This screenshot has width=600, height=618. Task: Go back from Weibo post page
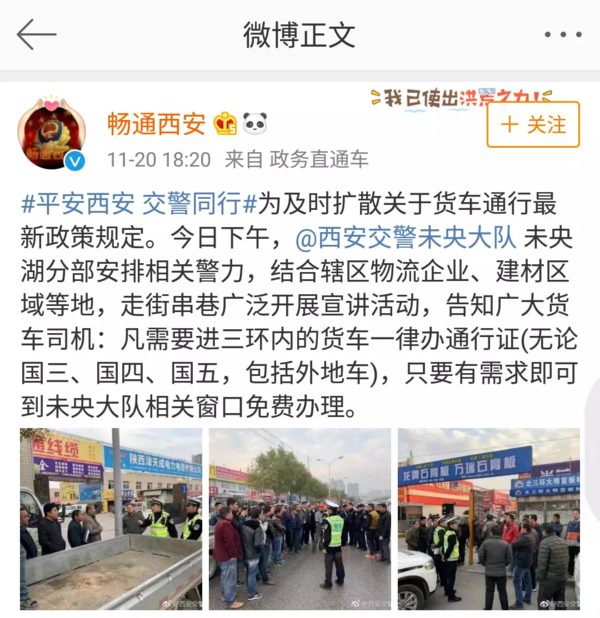[36, 35]
